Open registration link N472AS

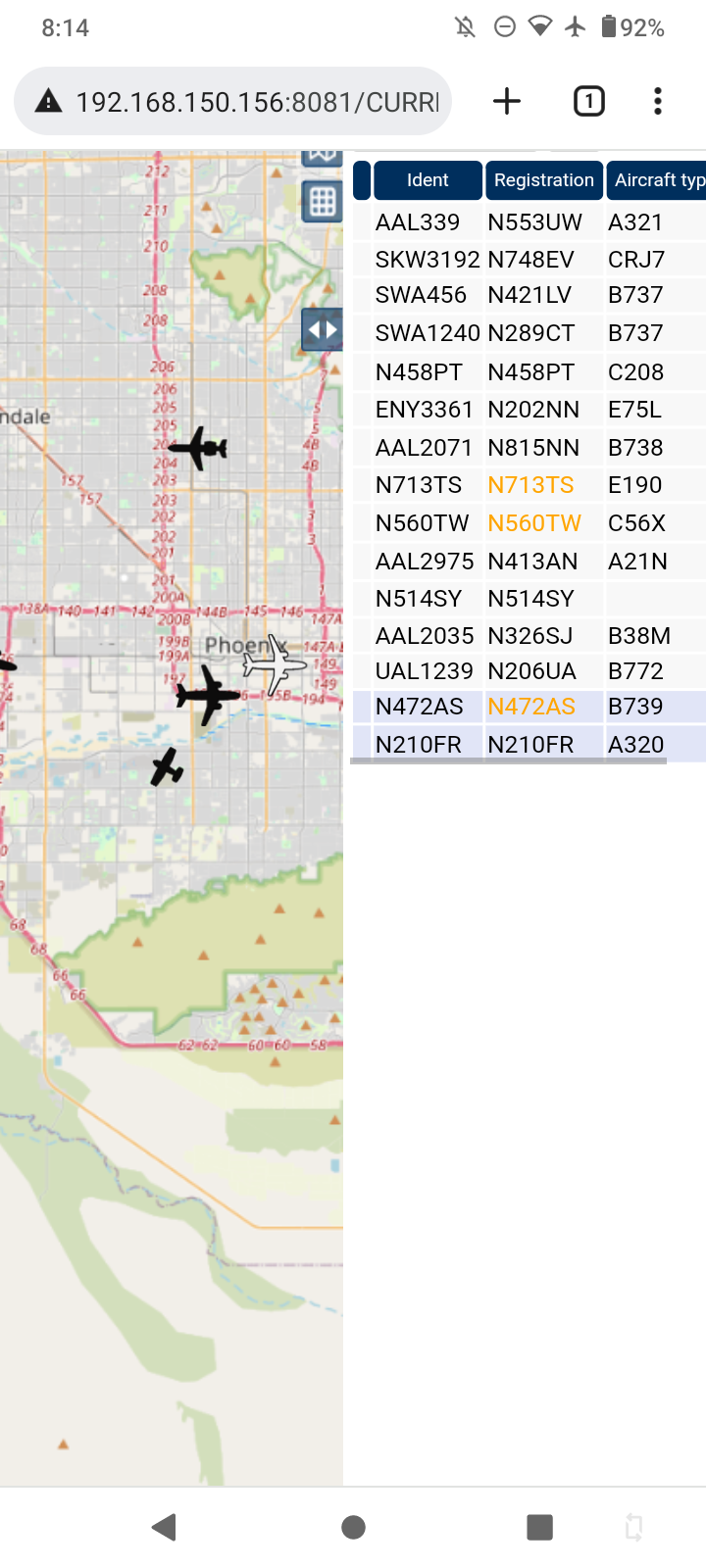[531, 707]
